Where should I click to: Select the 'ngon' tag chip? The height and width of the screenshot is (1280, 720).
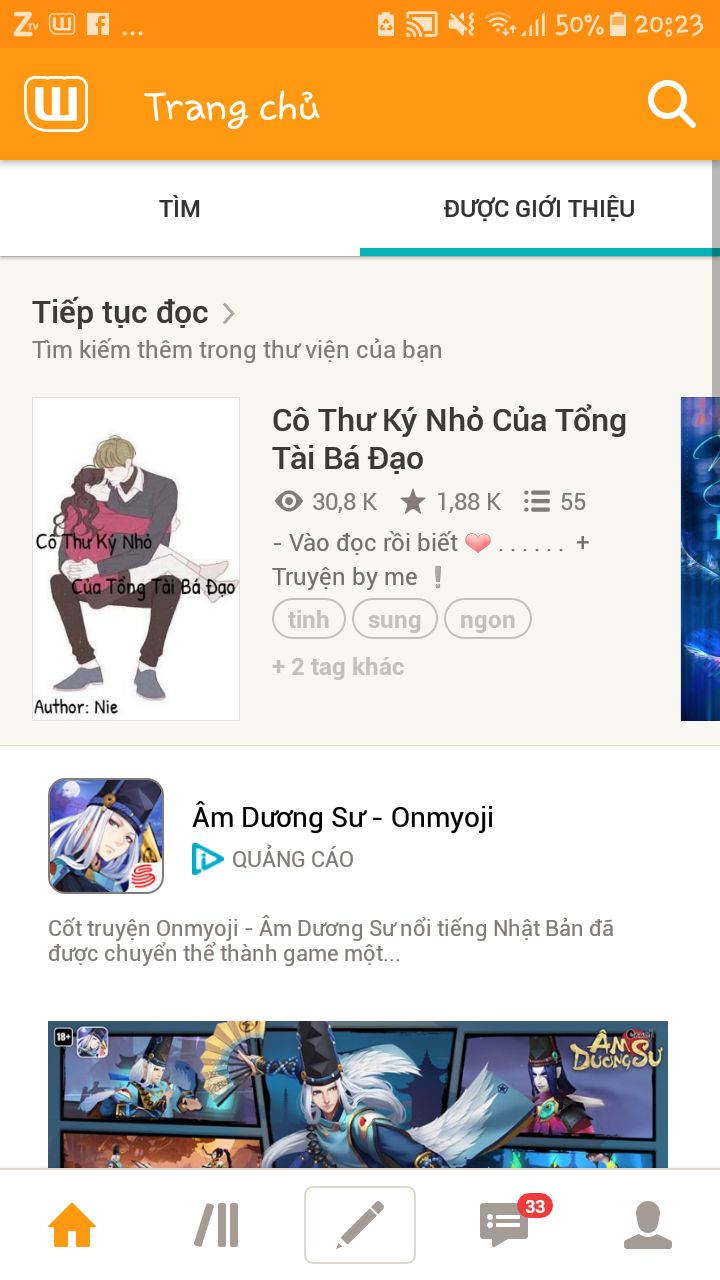click(x=487, y=620)
